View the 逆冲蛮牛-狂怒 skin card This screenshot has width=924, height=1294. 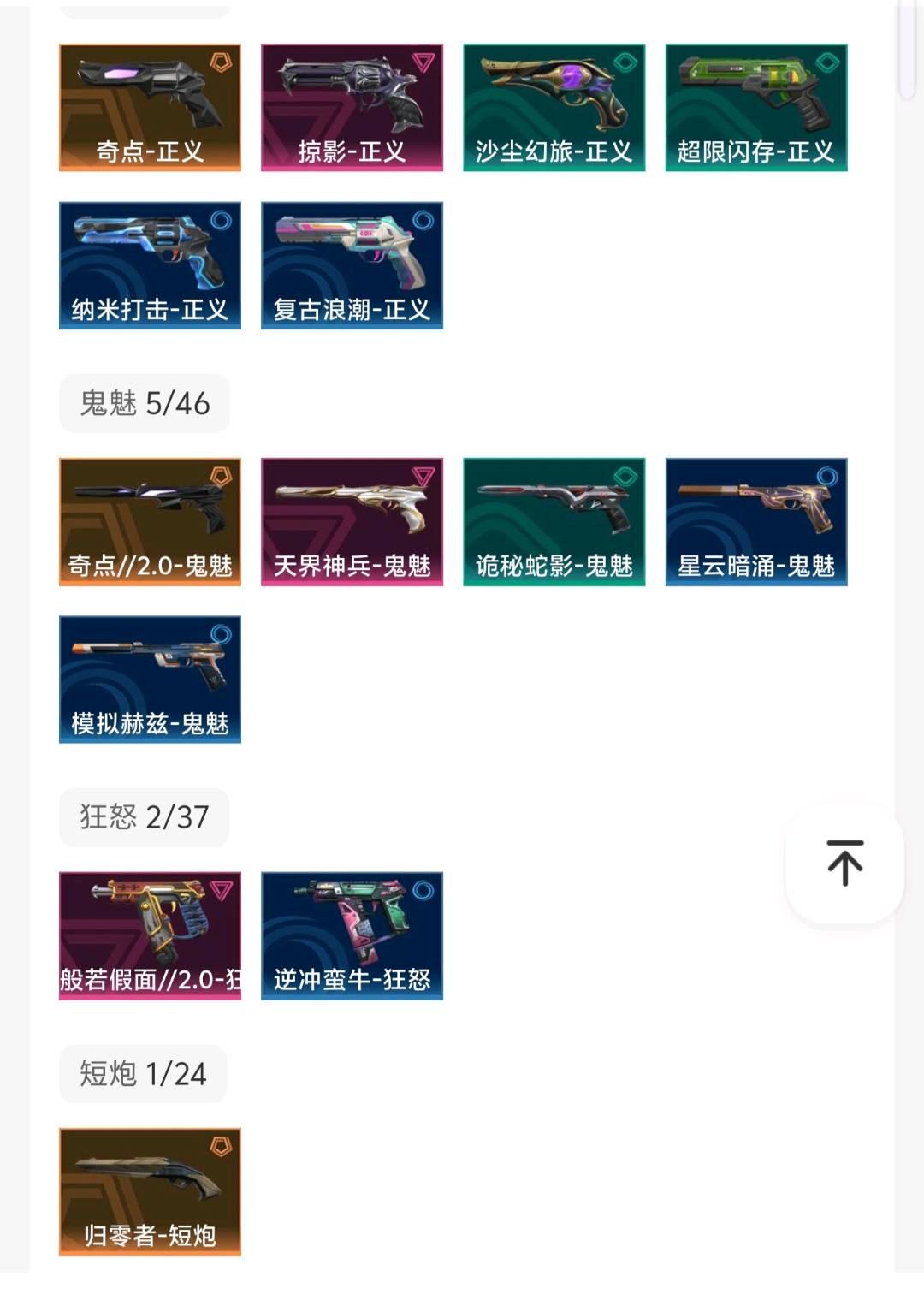pyautogui.click(x=352, y=935)
